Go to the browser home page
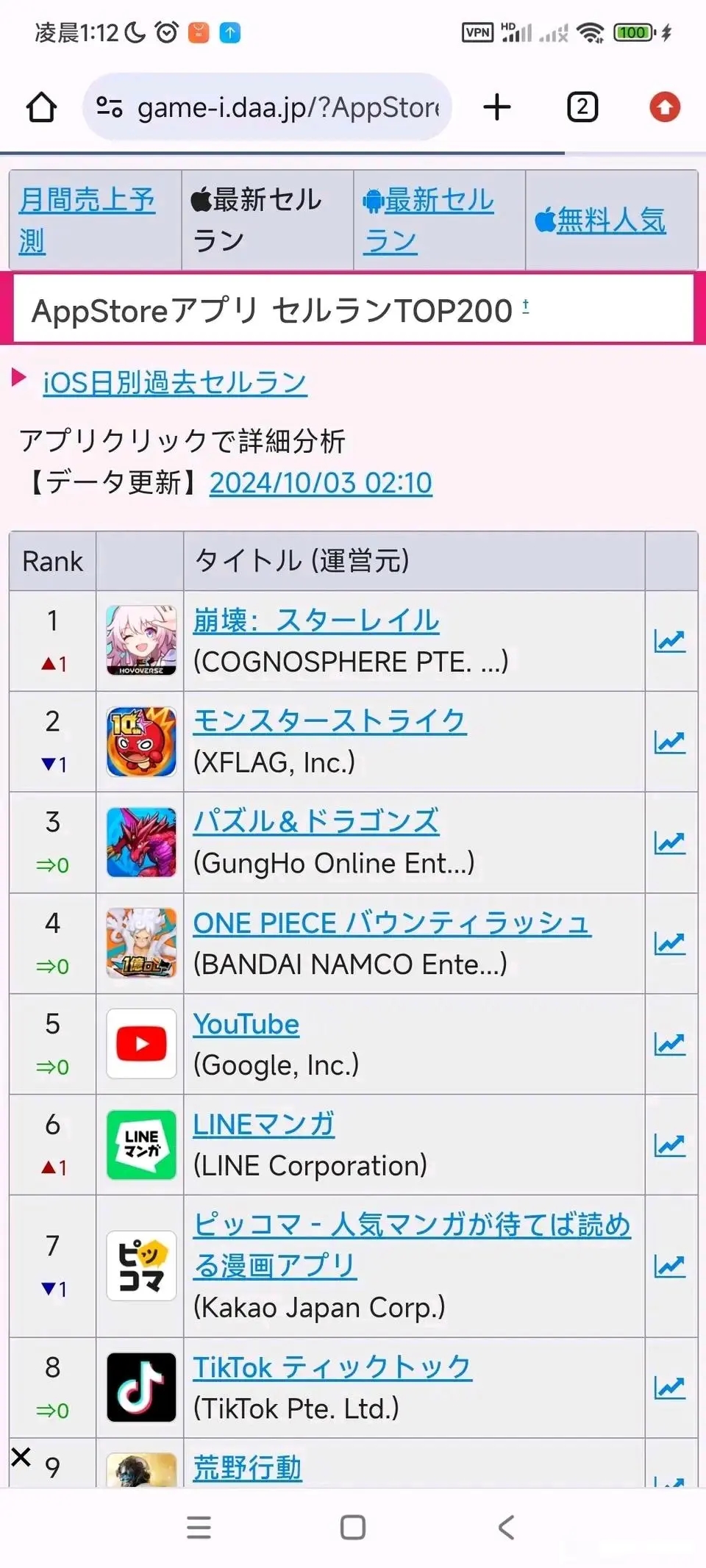This screenshot has width=706, height=1568. click(41, 107)
